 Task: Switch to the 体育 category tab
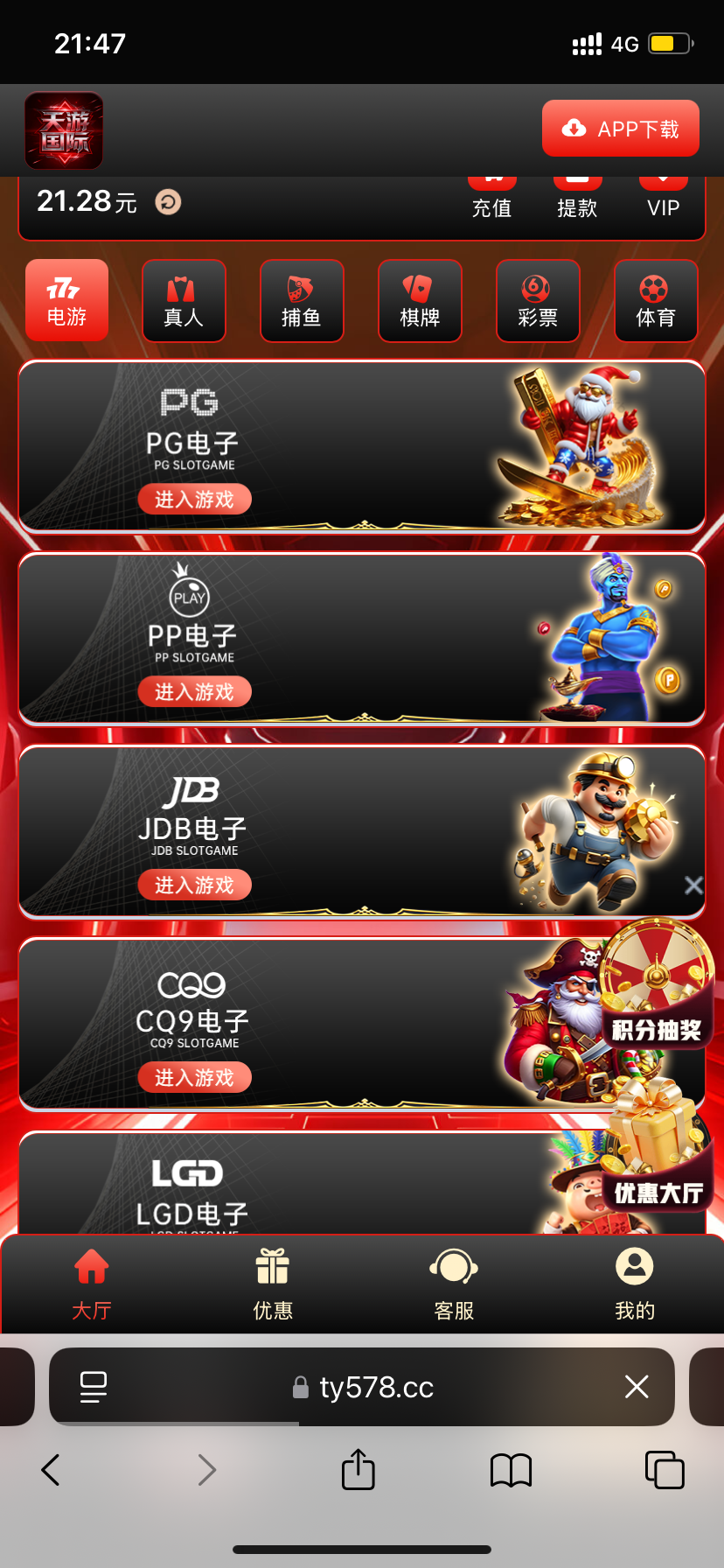coord(656,301)
